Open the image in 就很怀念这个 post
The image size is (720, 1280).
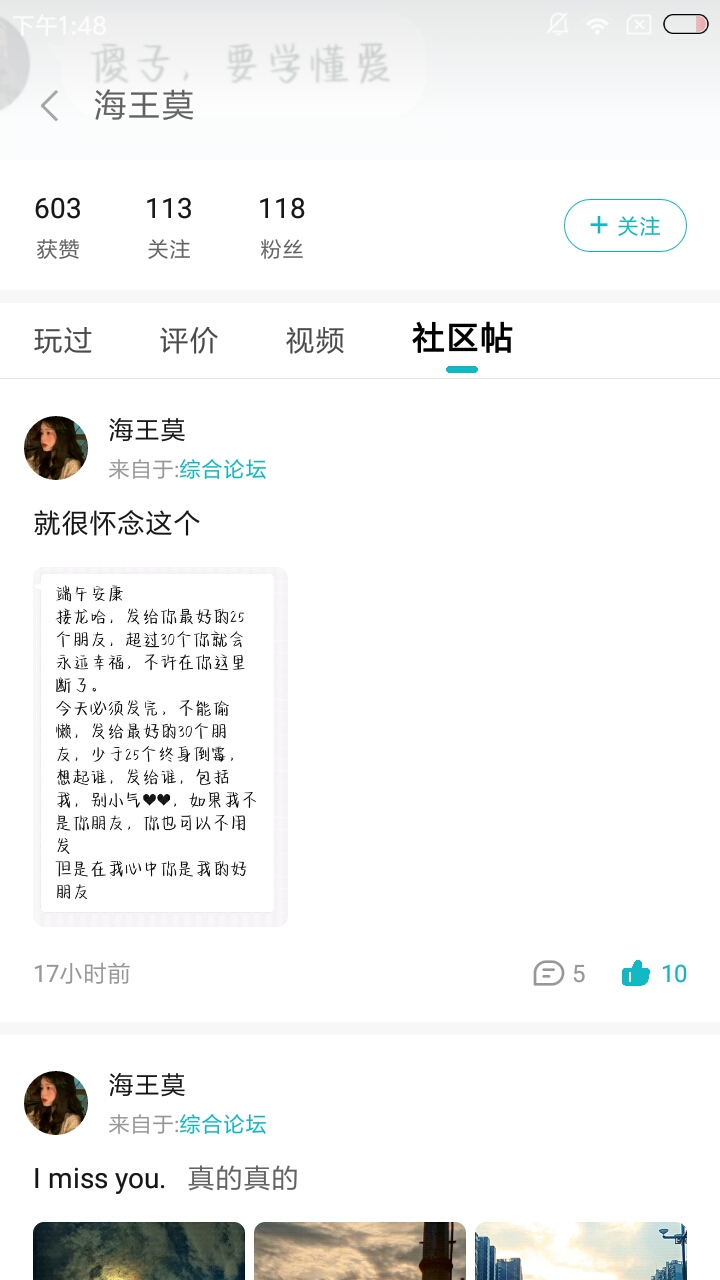point(160,747)
